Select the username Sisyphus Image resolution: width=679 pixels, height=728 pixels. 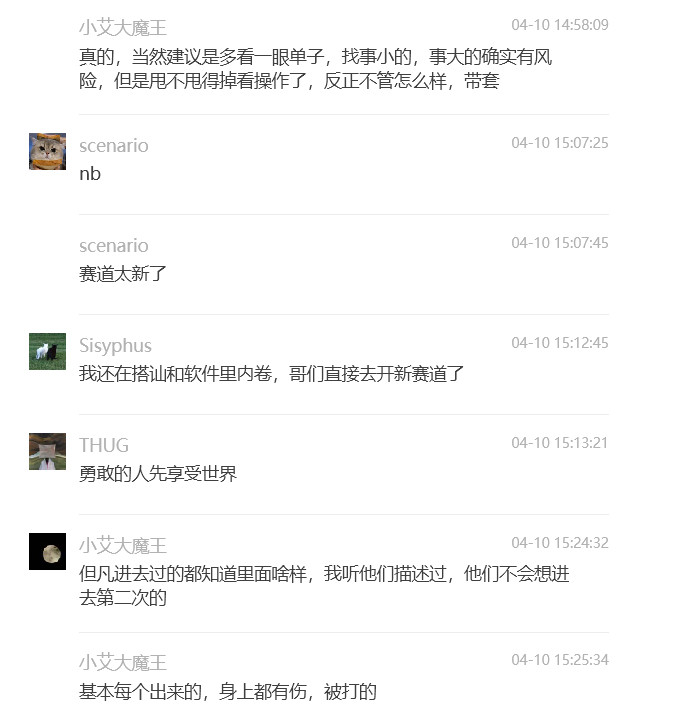[115, 346]
